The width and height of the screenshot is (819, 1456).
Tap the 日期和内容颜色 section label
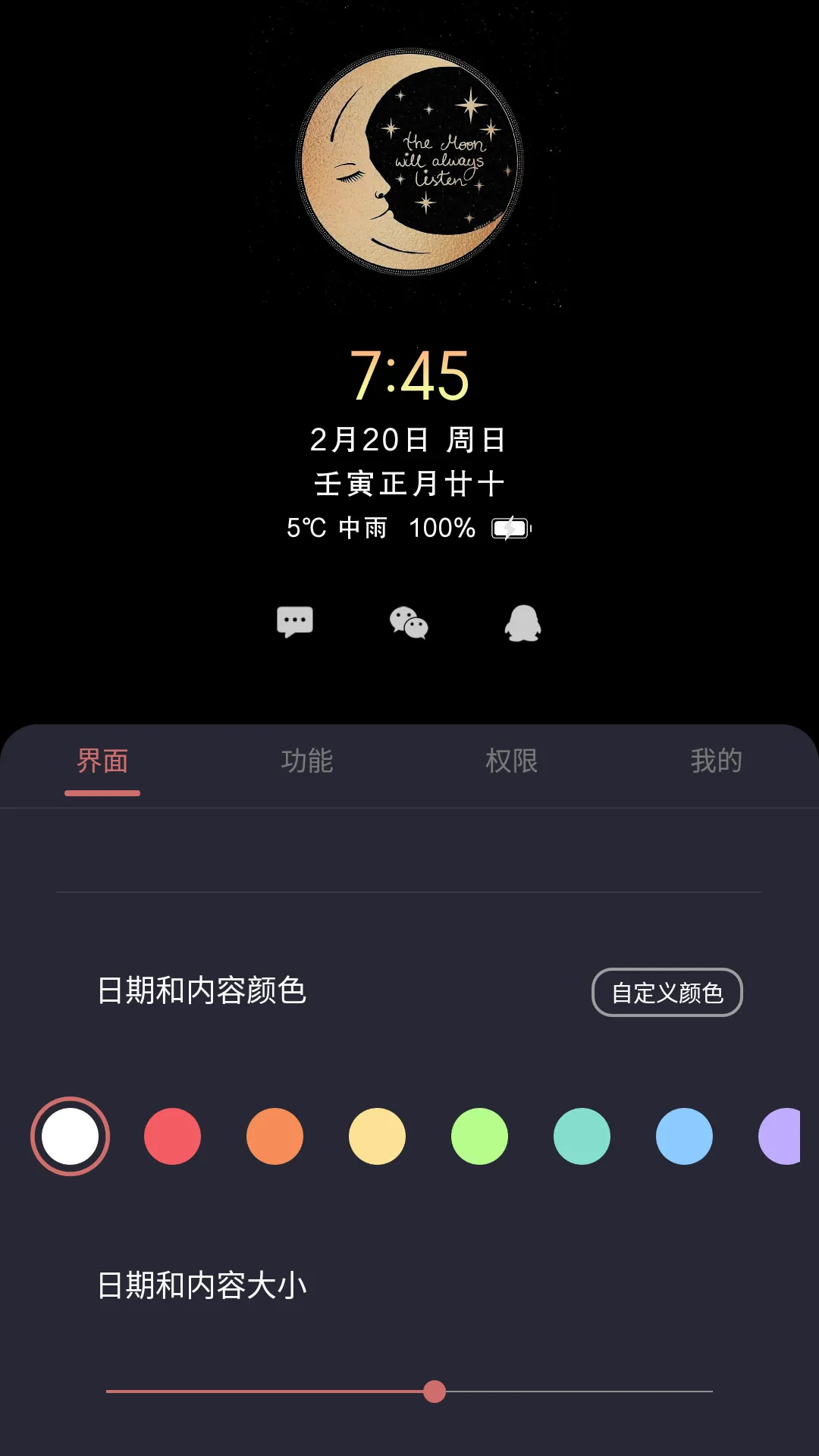[x=203, y=991]
